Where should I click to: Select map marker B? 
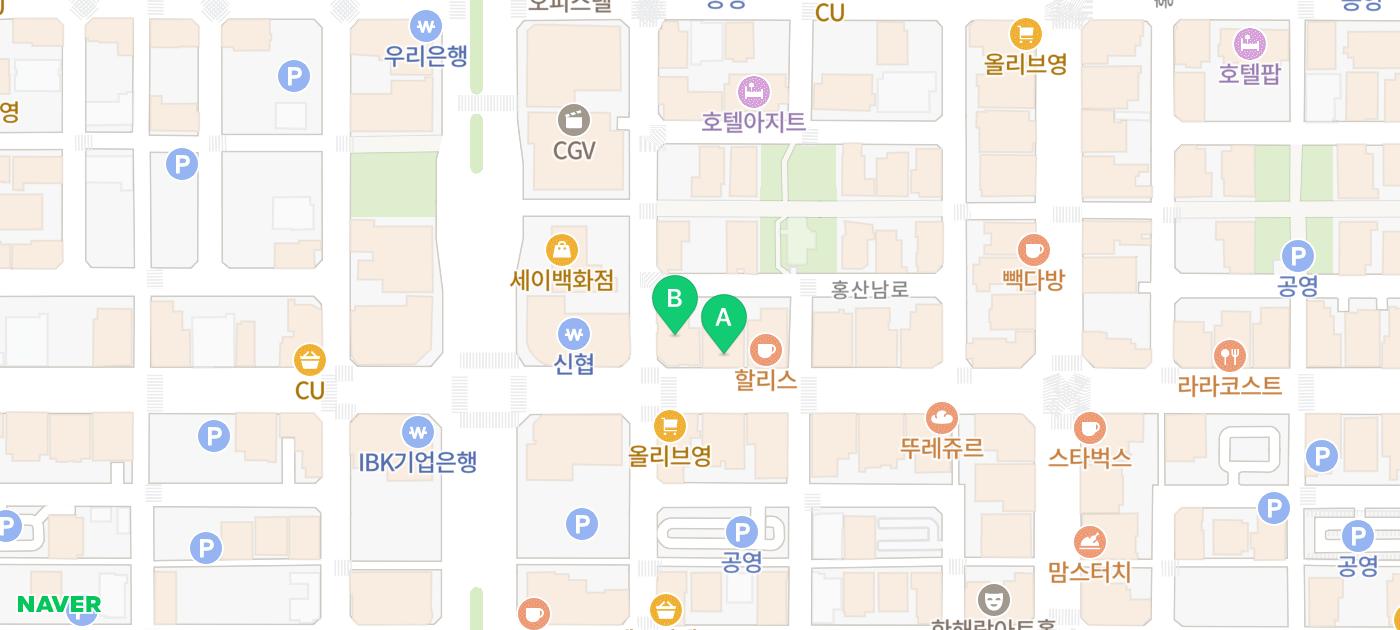[x=675, y=300]
